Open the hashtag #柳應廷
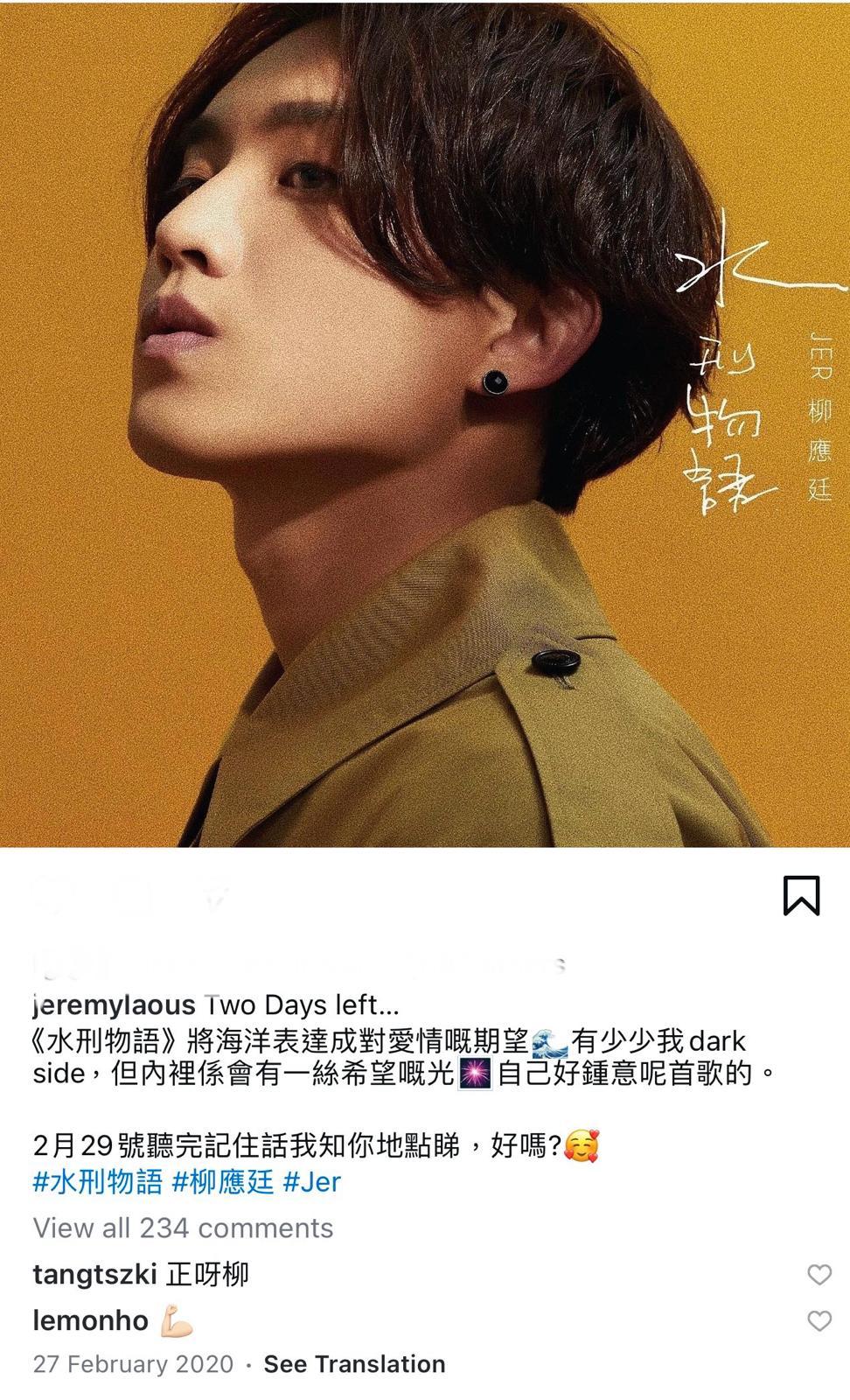This screenshot has width=850, height=1400. [221, 1181]
